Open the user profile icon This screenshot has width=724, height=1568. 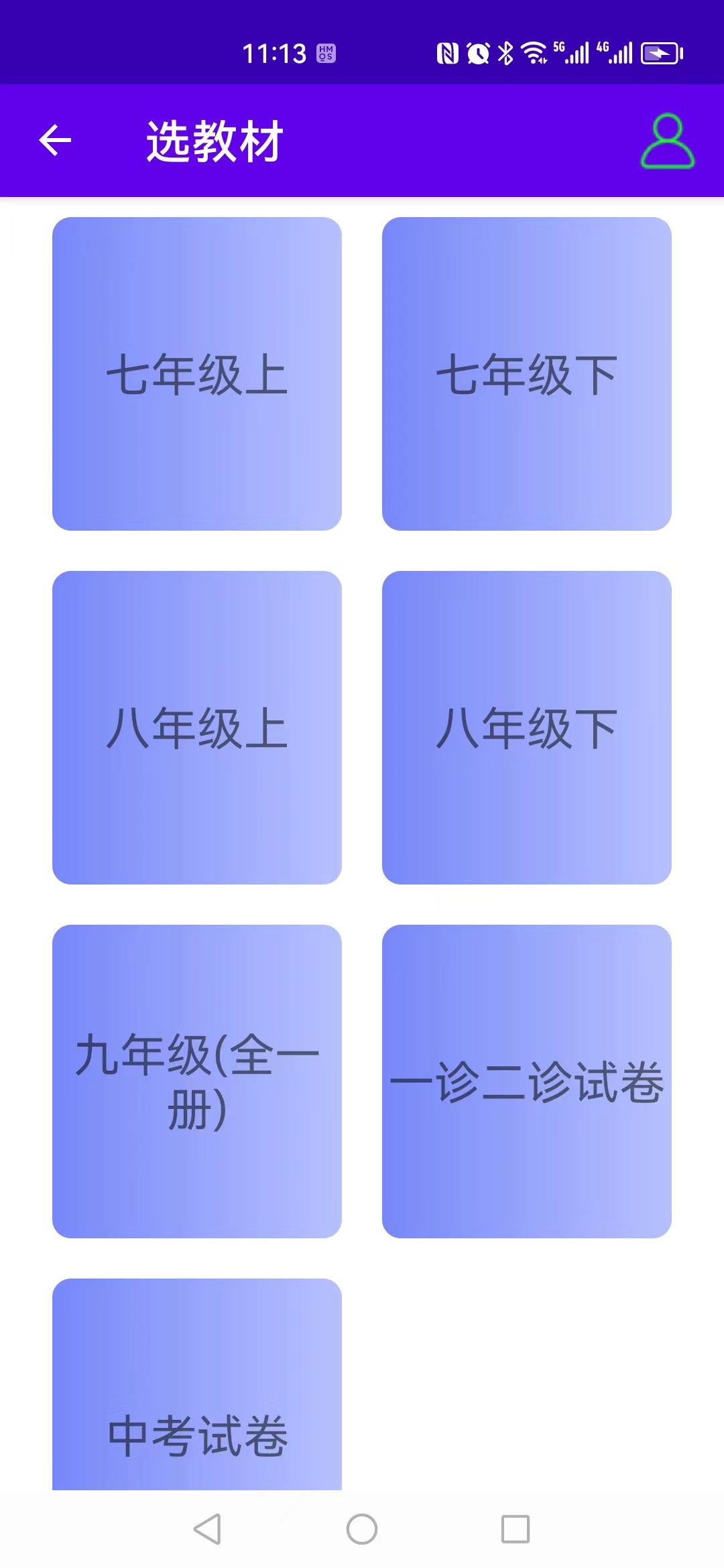click(667, 141)
